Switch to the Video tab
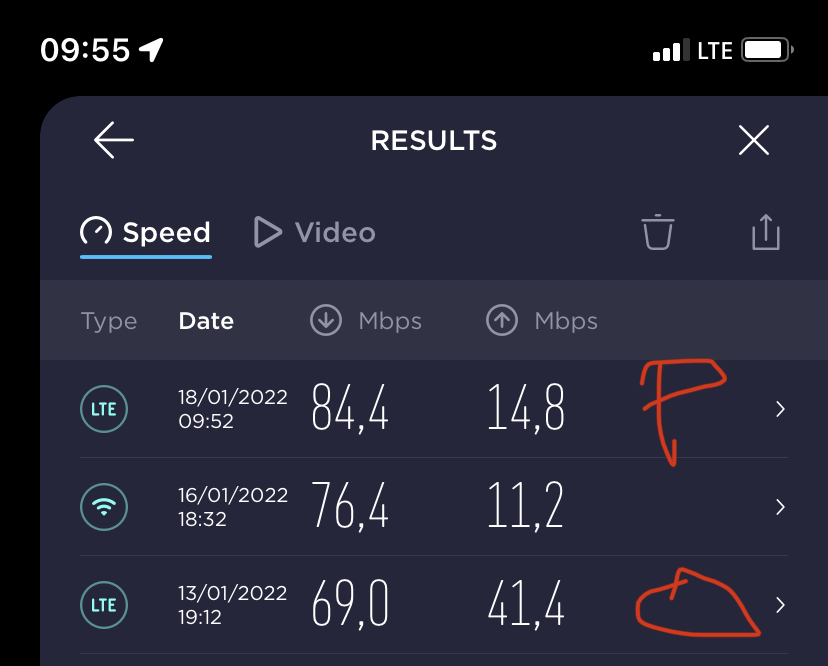This screenshot has height=666, width=828. pyautogui.click(x=314, y=233)
